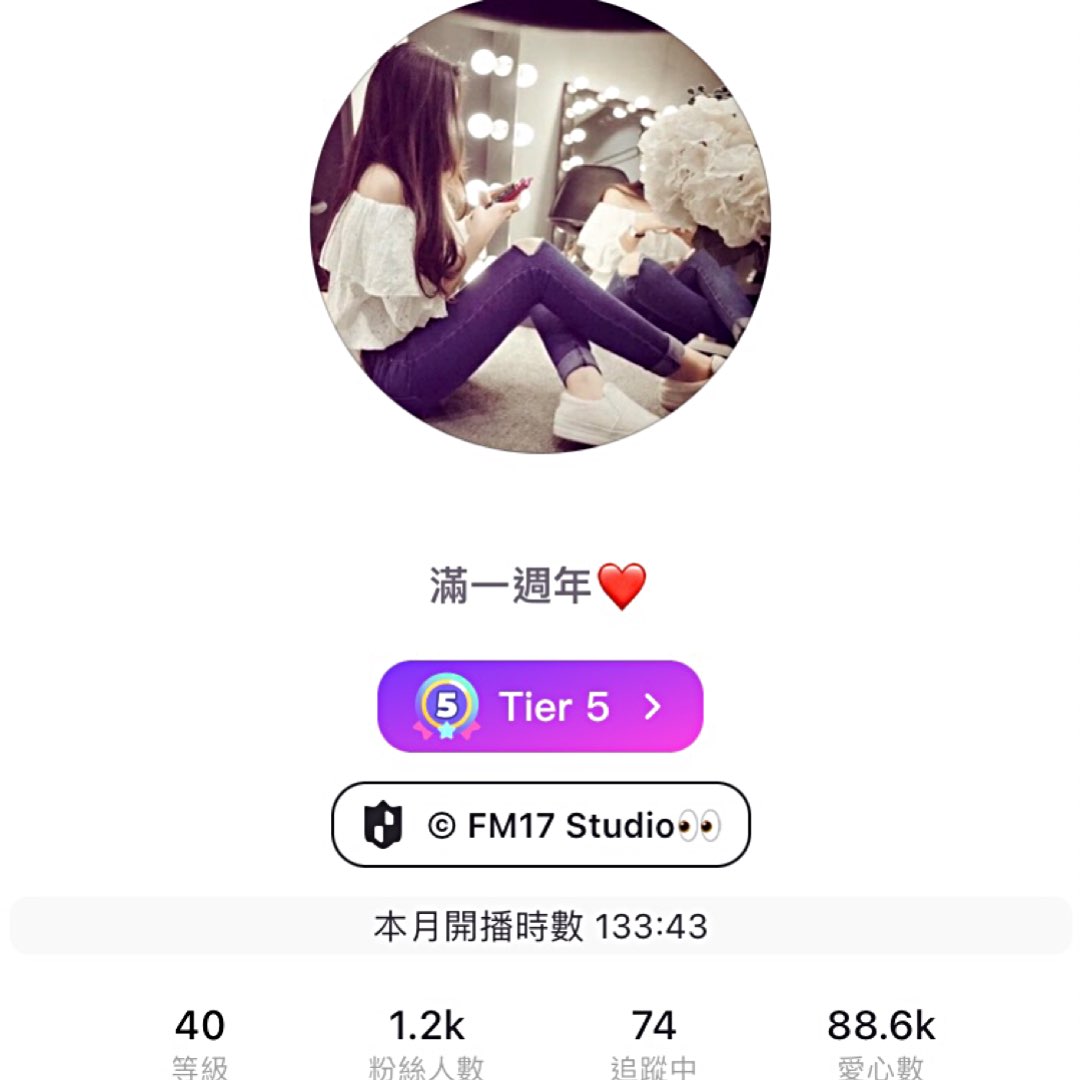
Task: Open the Tier 5 badge details
Action: (540, 706)
